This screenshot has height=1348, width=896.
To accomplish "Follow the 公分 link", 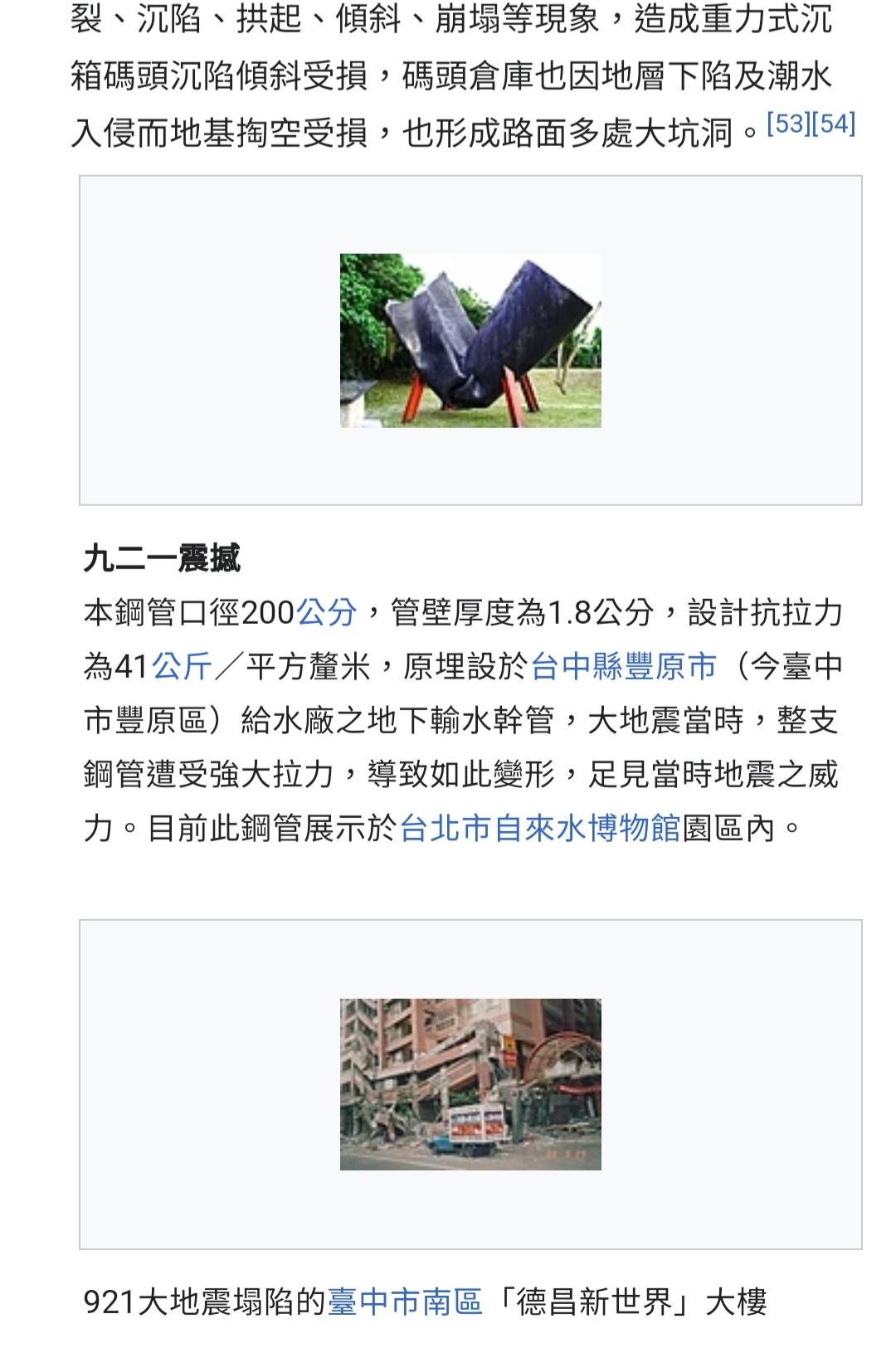I will [x=326, y=612].
